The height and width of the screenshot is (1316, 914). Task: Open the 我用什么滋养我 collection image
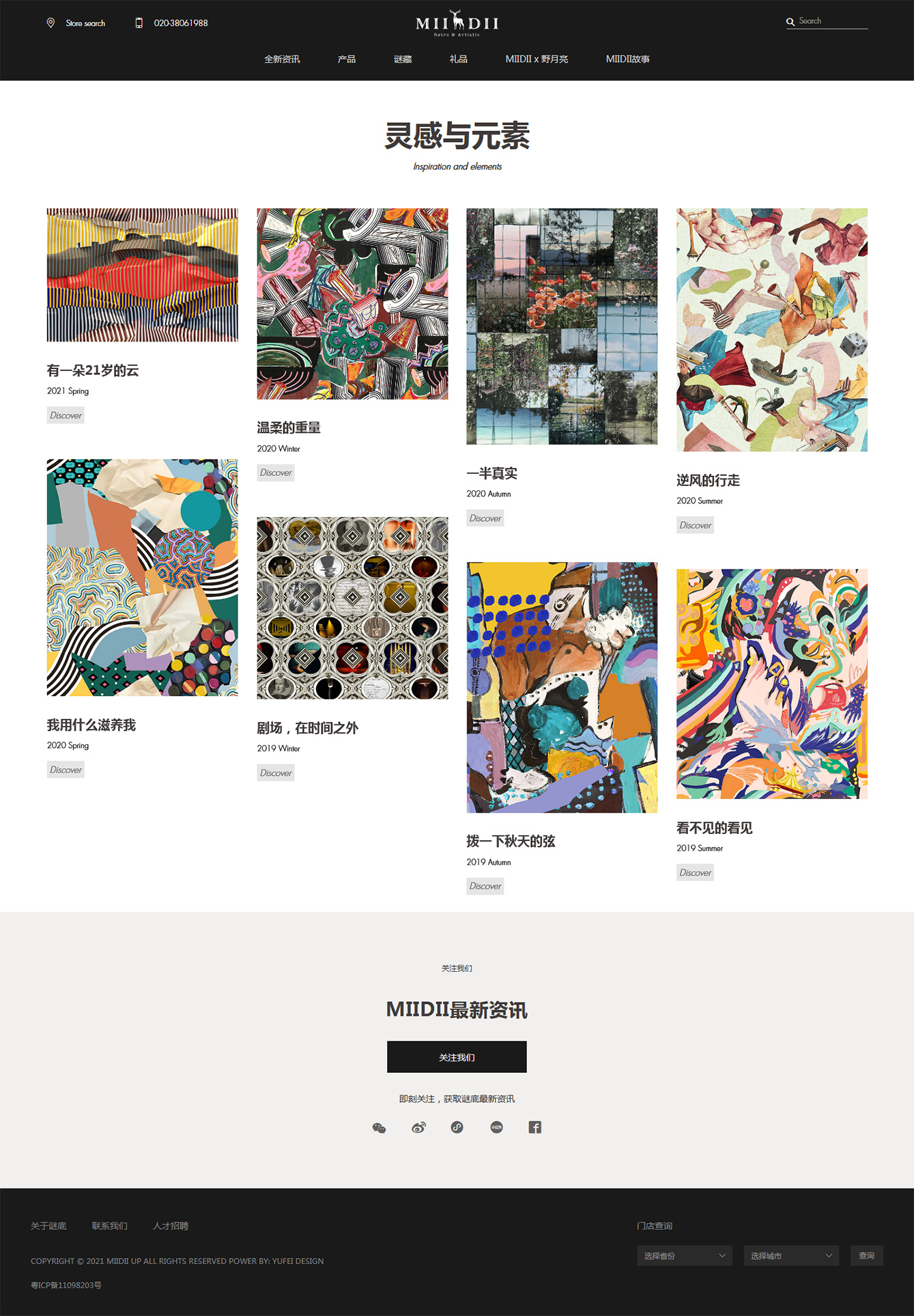pyautogui.click(x=142, y=577)
